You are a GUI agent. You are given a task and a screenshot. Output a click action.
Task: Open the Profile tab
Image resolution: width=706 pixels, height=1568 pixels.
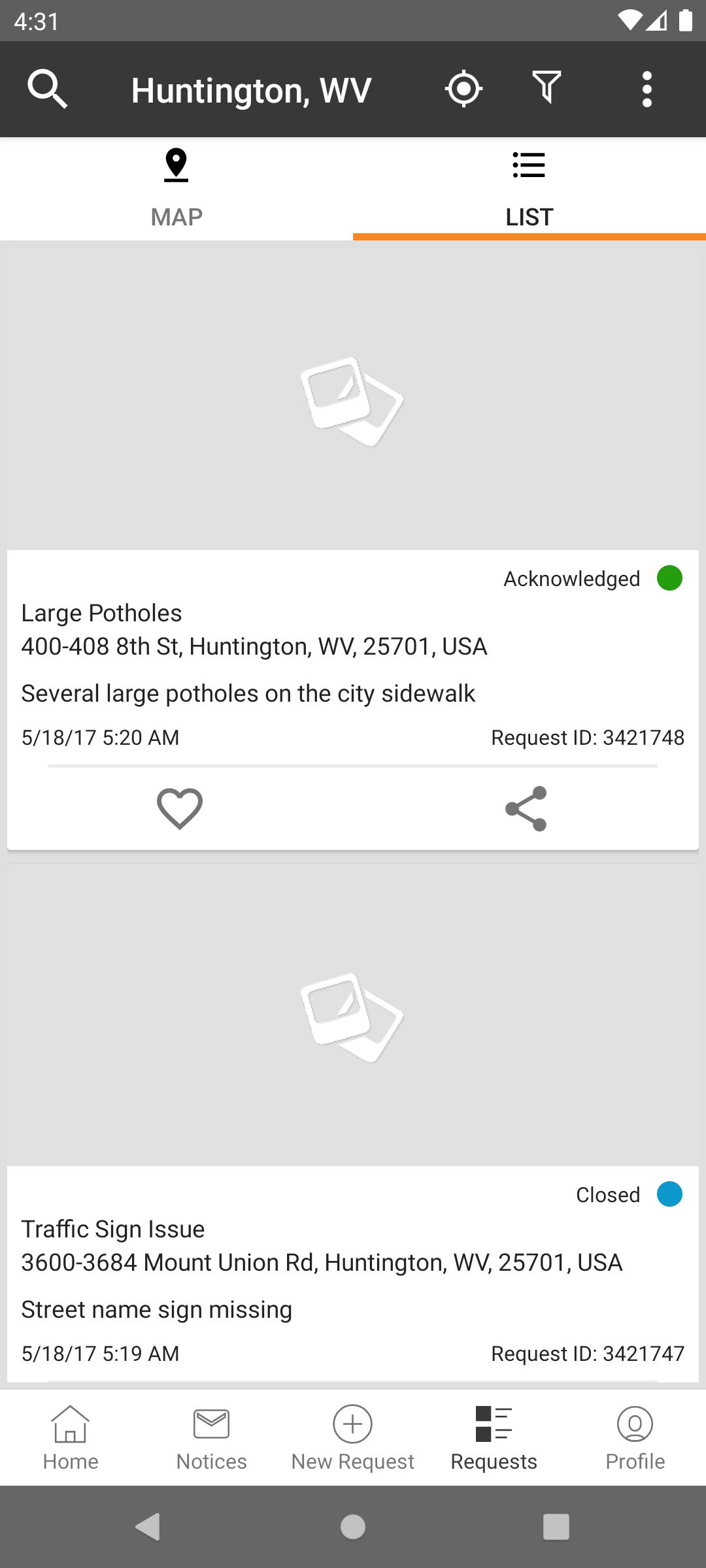tap(635, 1437)
